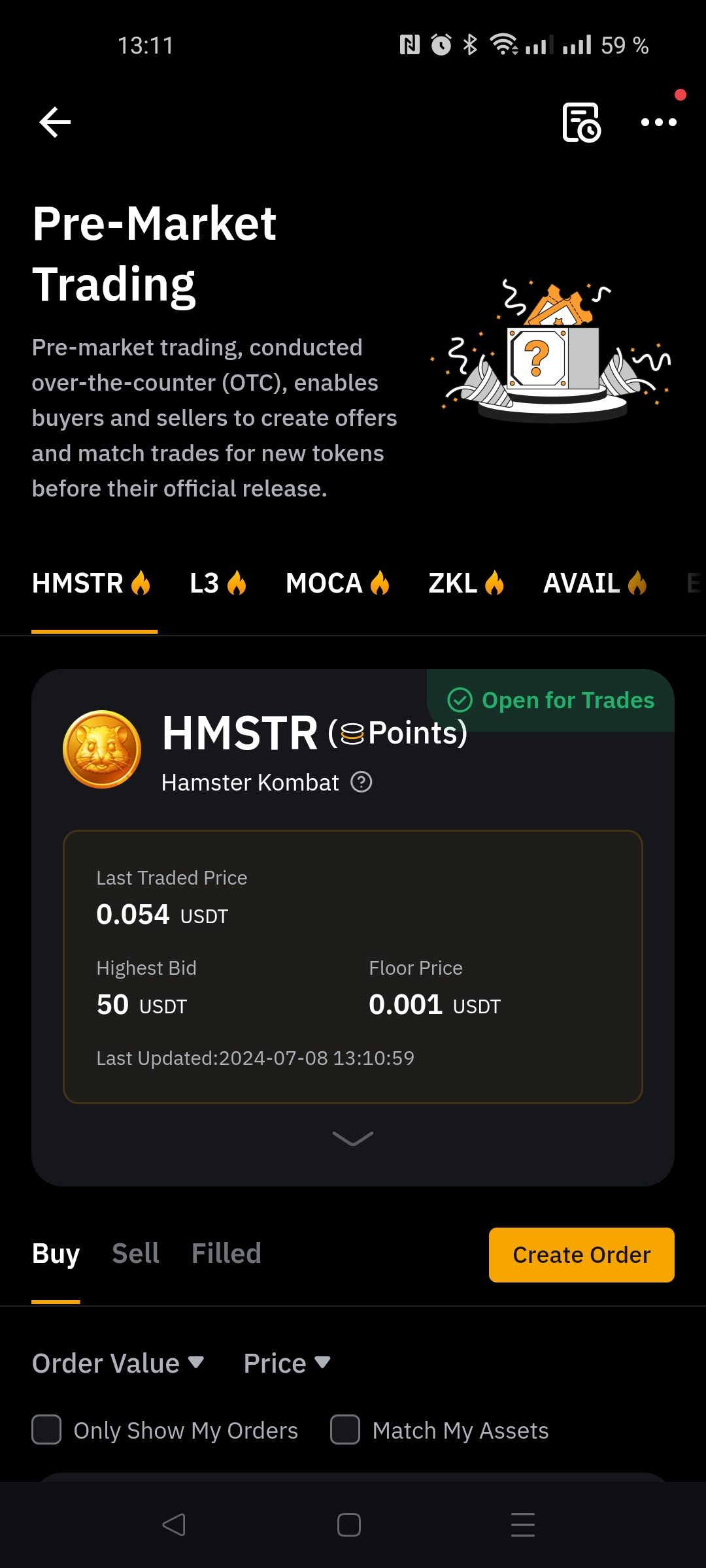Tap the system home button
Viewport: 706px width, 1568px height.
(349, 1525)
